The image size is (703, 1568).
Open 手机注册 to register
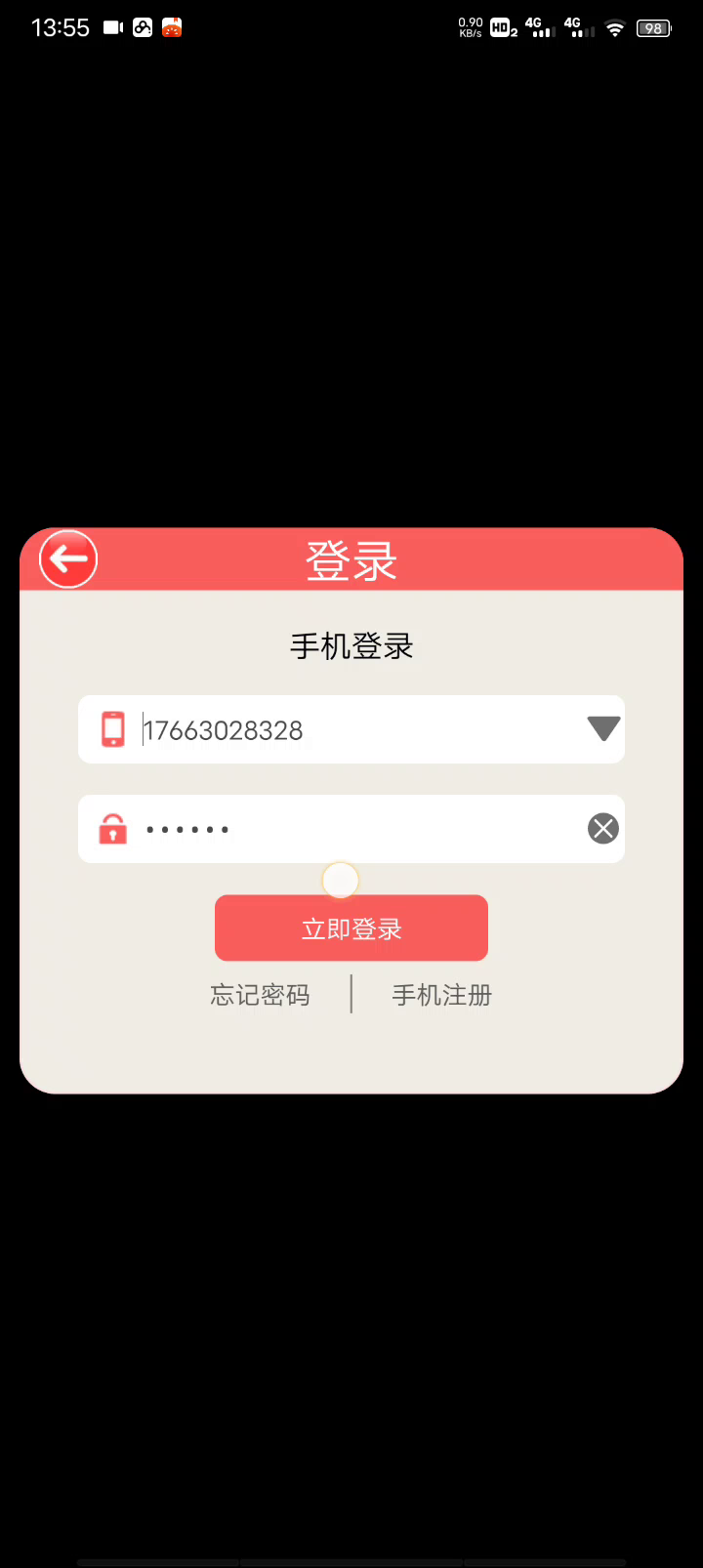coord(442,995)
